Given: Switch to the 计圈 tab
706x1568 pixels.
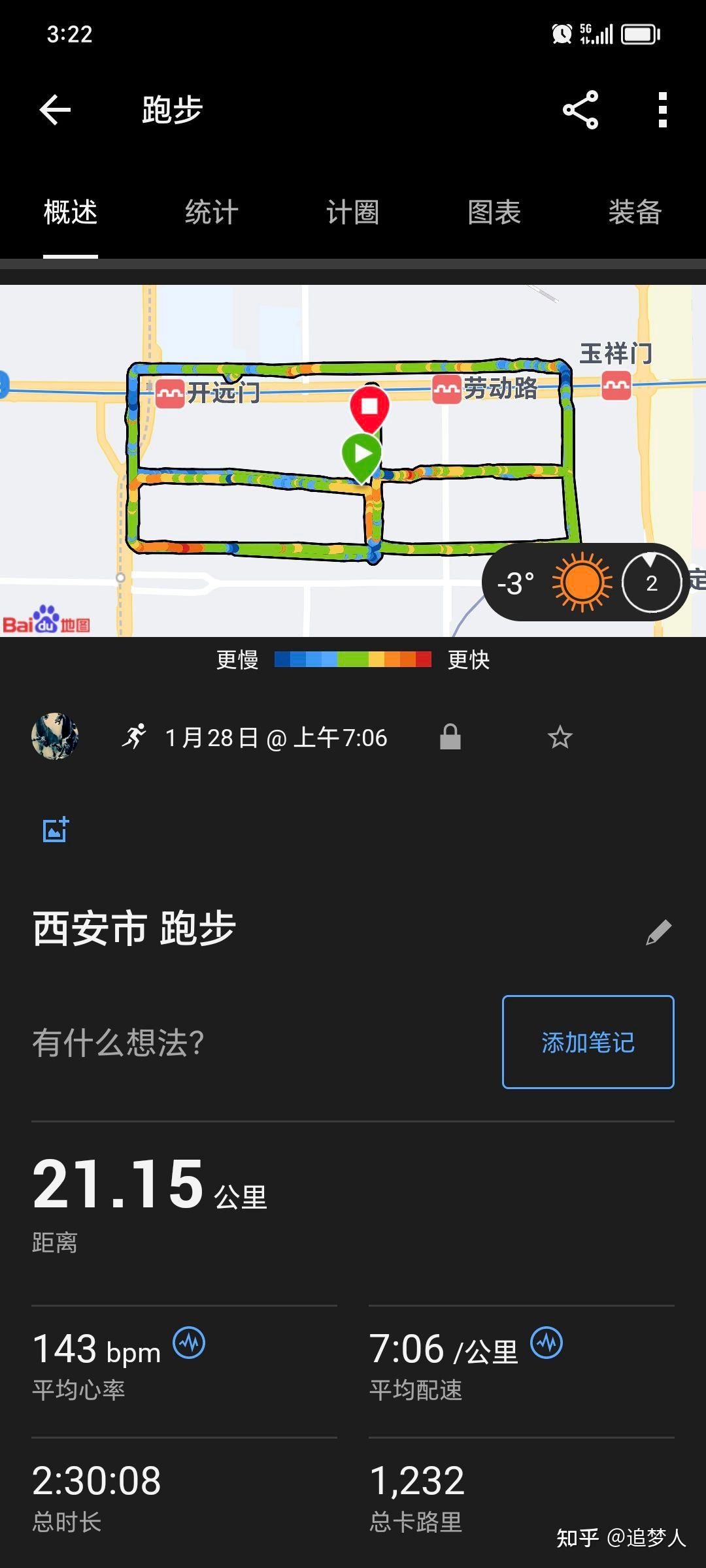Looking at the screenshot, I should (352, 212).
